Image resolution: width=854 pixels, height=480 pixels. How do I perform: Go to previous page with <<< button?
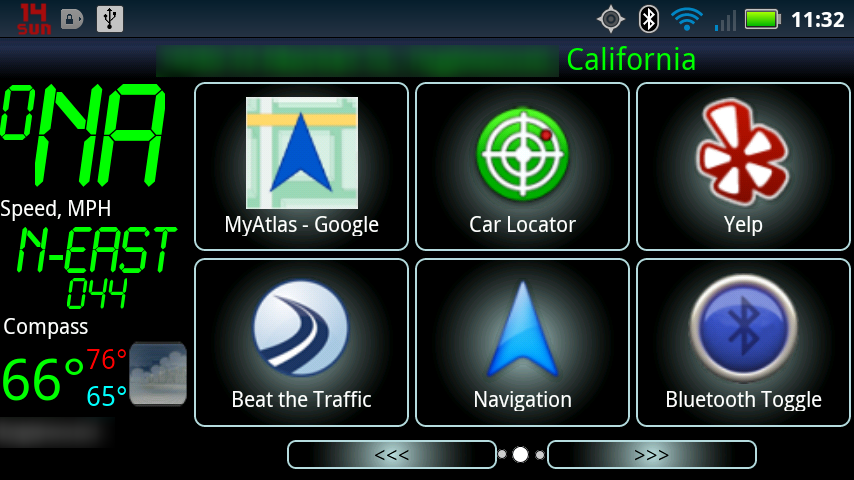pyautogui.click(x=391, y=454)
